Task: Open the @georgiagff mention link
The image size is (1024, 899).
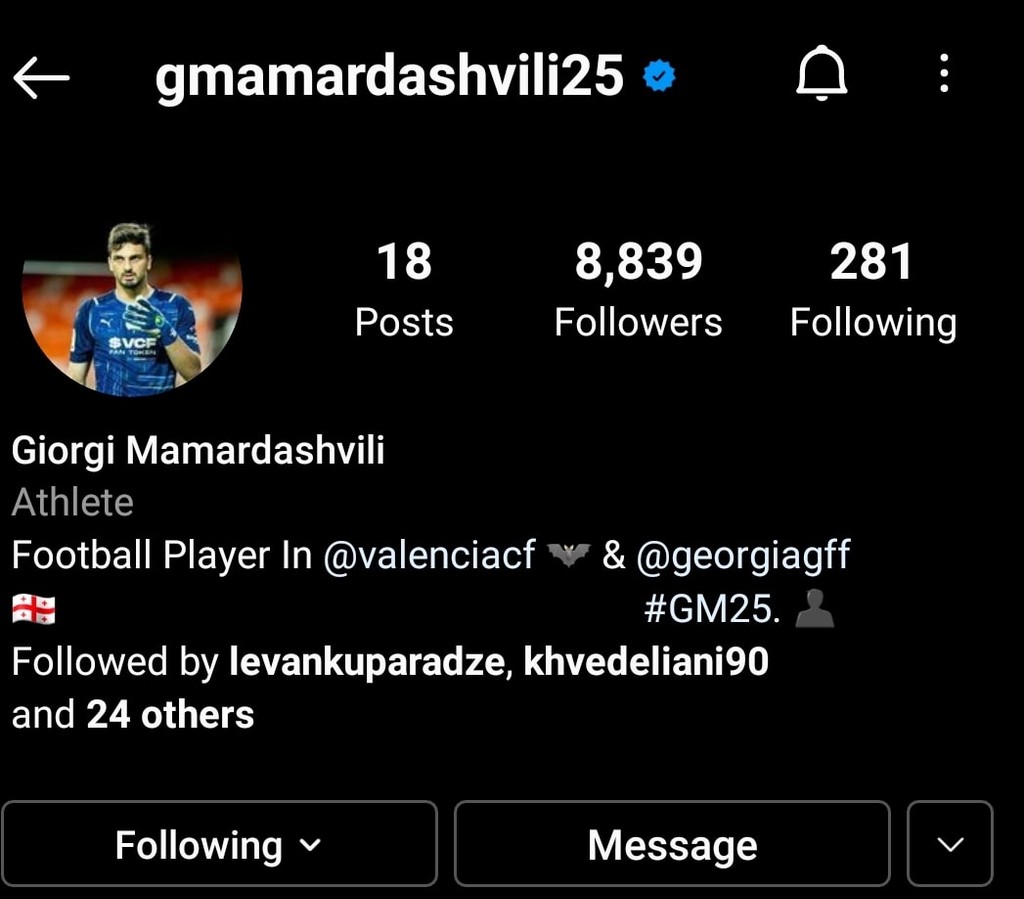Action: [742, 555]
